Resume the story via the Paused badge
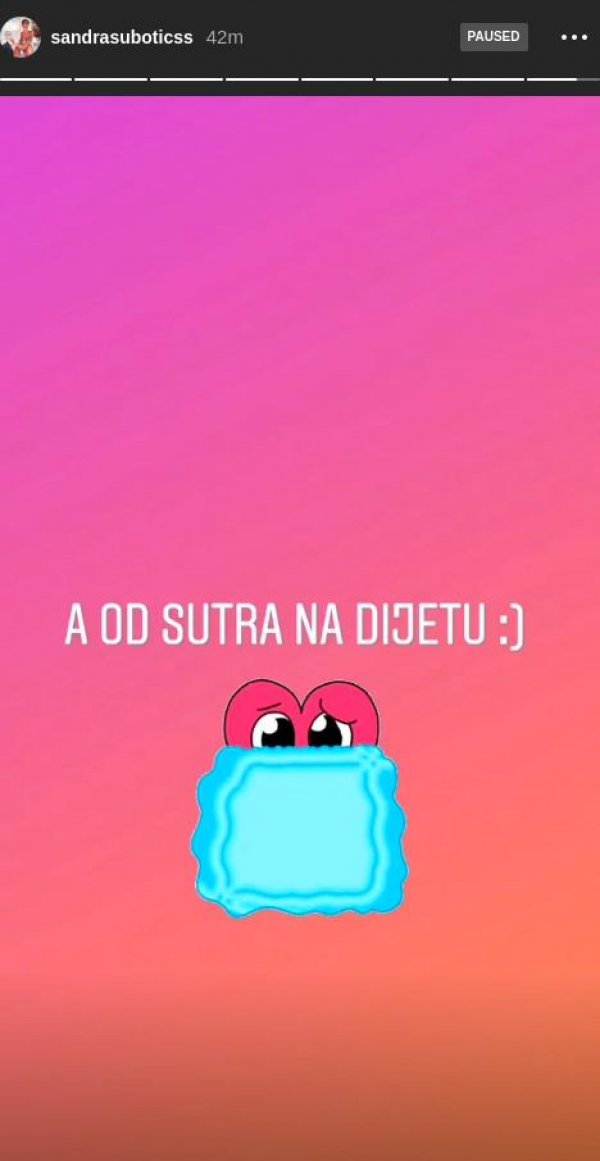The image size is (600, 1161). click(x=493, y=37)
